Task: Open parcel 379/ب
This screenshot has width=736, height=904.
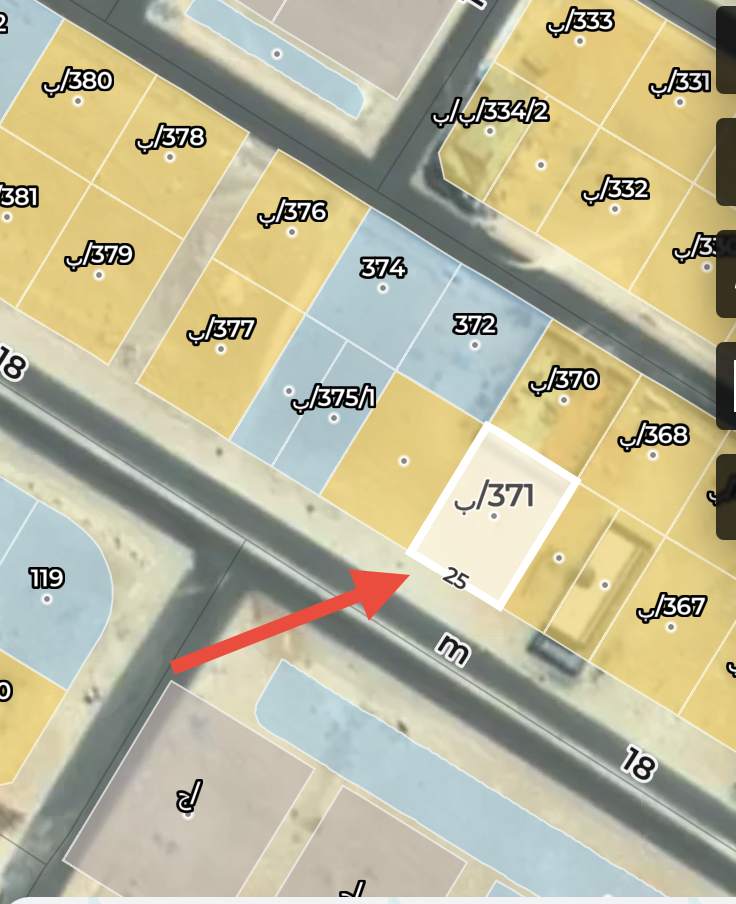Action: [98, 274]
